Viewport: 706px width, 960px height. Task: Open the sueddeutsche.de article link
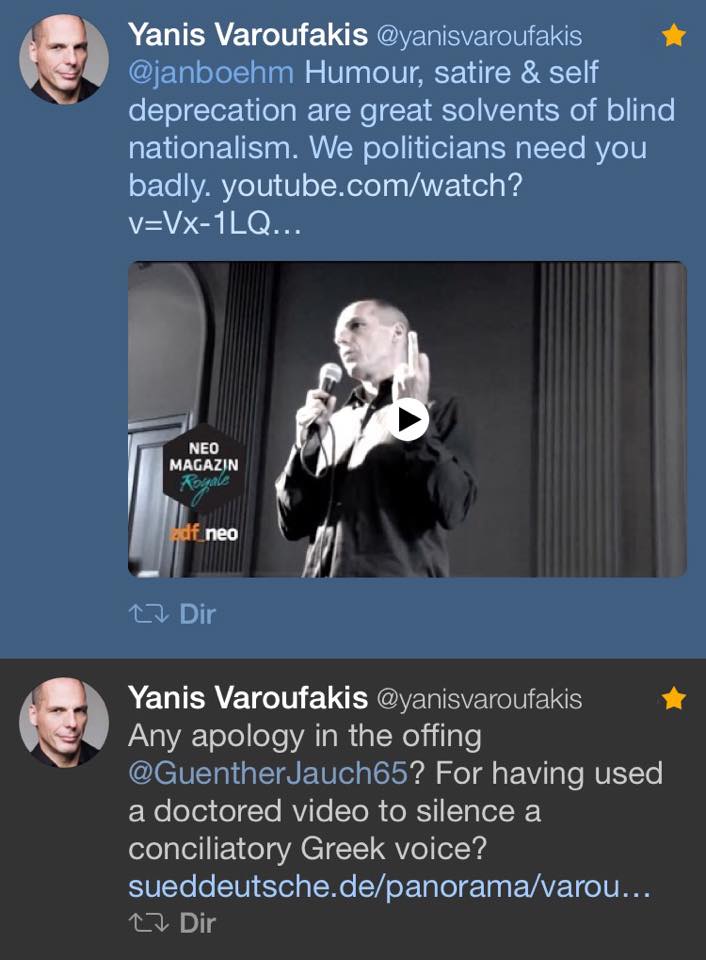click(x=390, y=887)
